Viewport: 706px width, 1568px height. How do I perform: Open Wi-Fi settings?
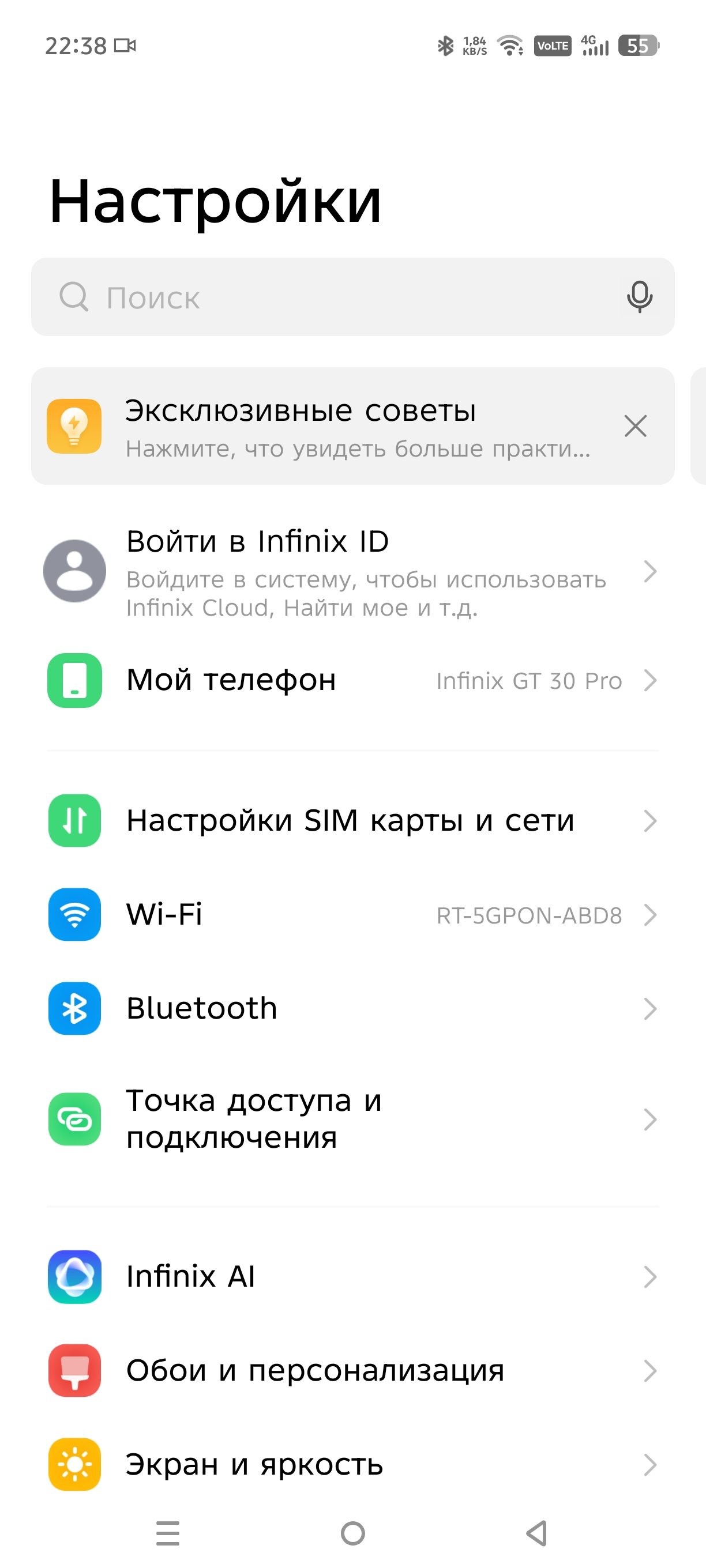tap(352, 914)
